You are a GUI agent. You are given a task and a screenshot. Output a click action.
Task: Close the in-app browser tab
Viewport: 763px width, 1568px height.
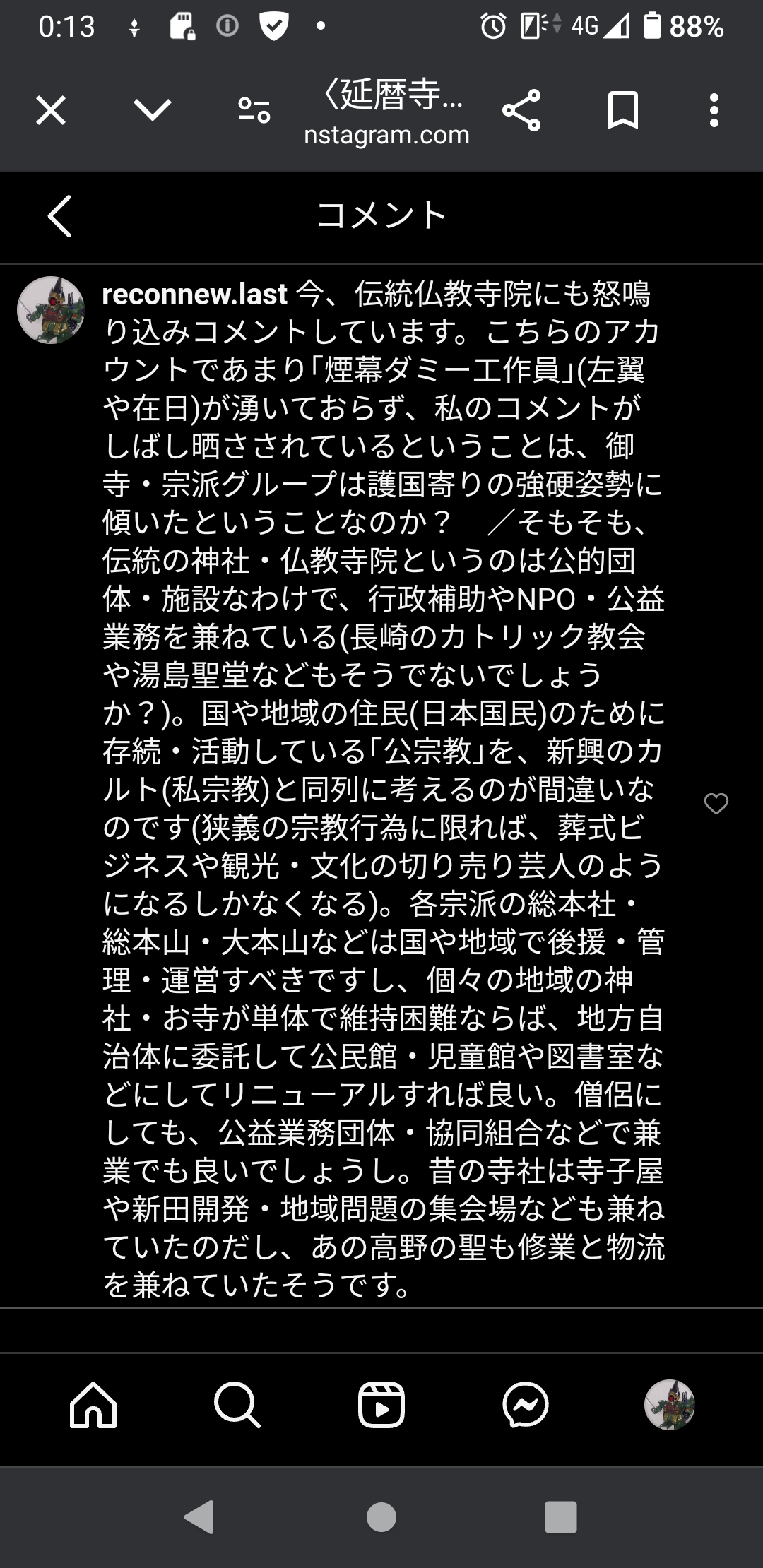coord(51,111)
